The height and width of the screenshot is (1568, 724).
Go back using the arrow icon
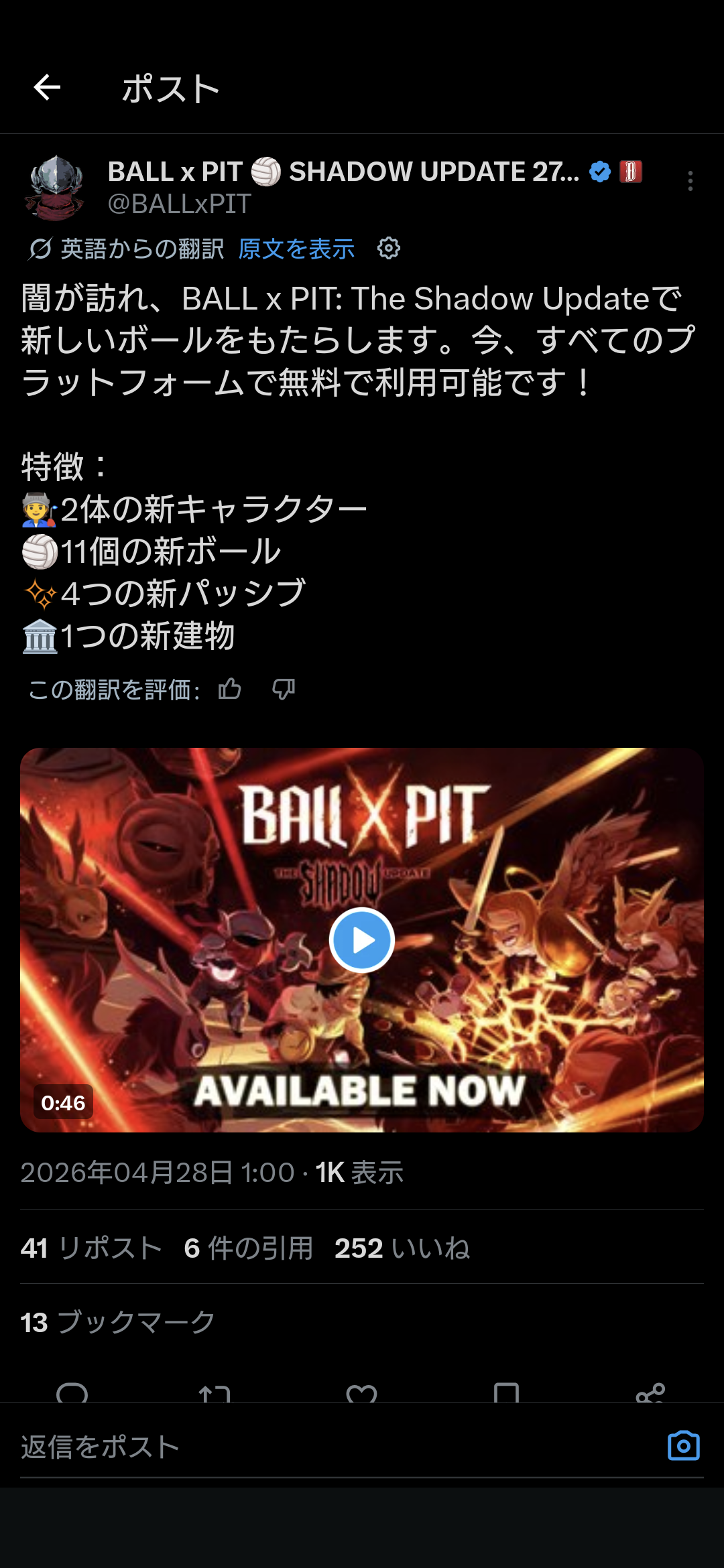click(47, 88)
